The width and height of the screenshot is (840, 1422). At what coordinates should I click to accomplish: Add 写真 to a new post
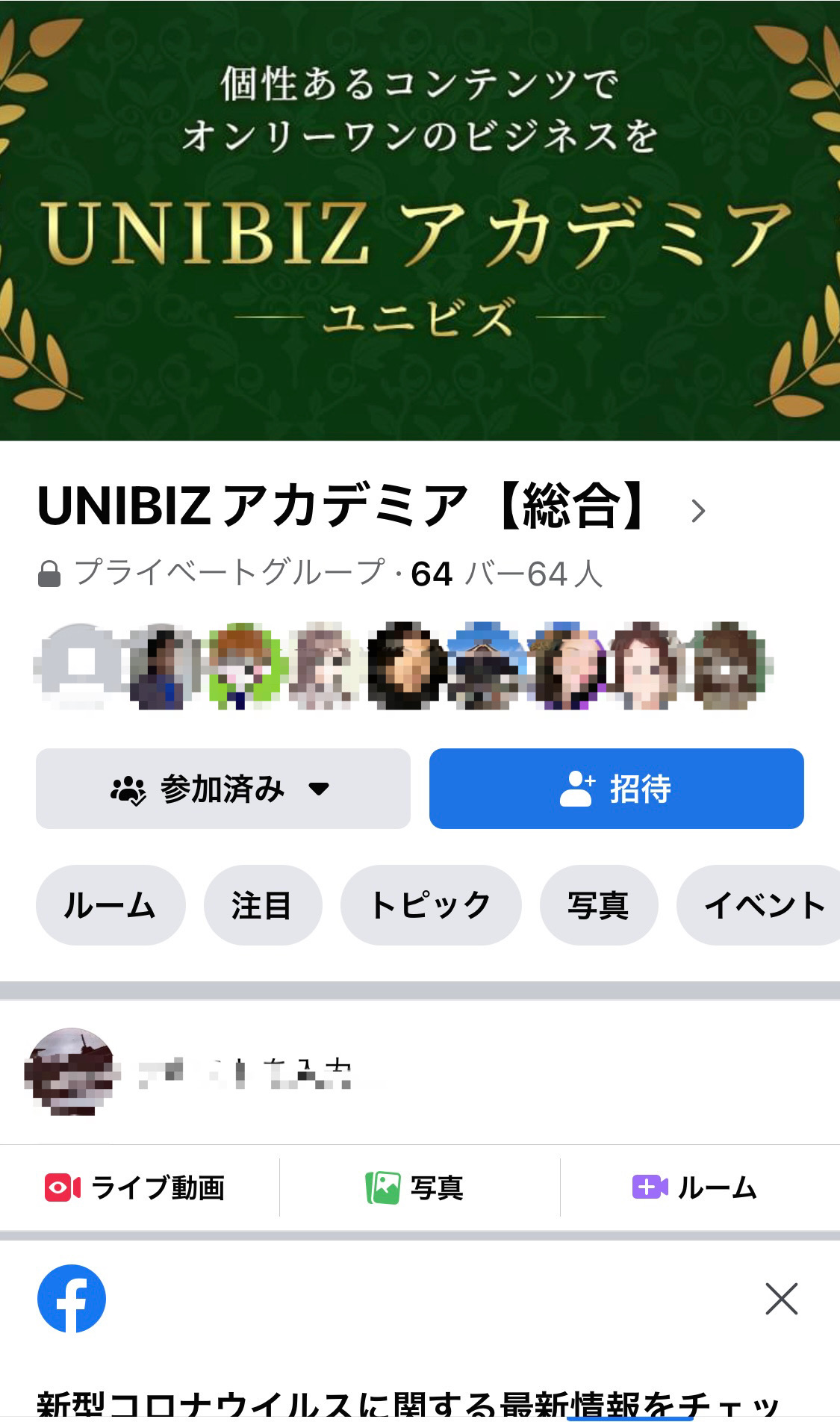[x=416, y=1187]
